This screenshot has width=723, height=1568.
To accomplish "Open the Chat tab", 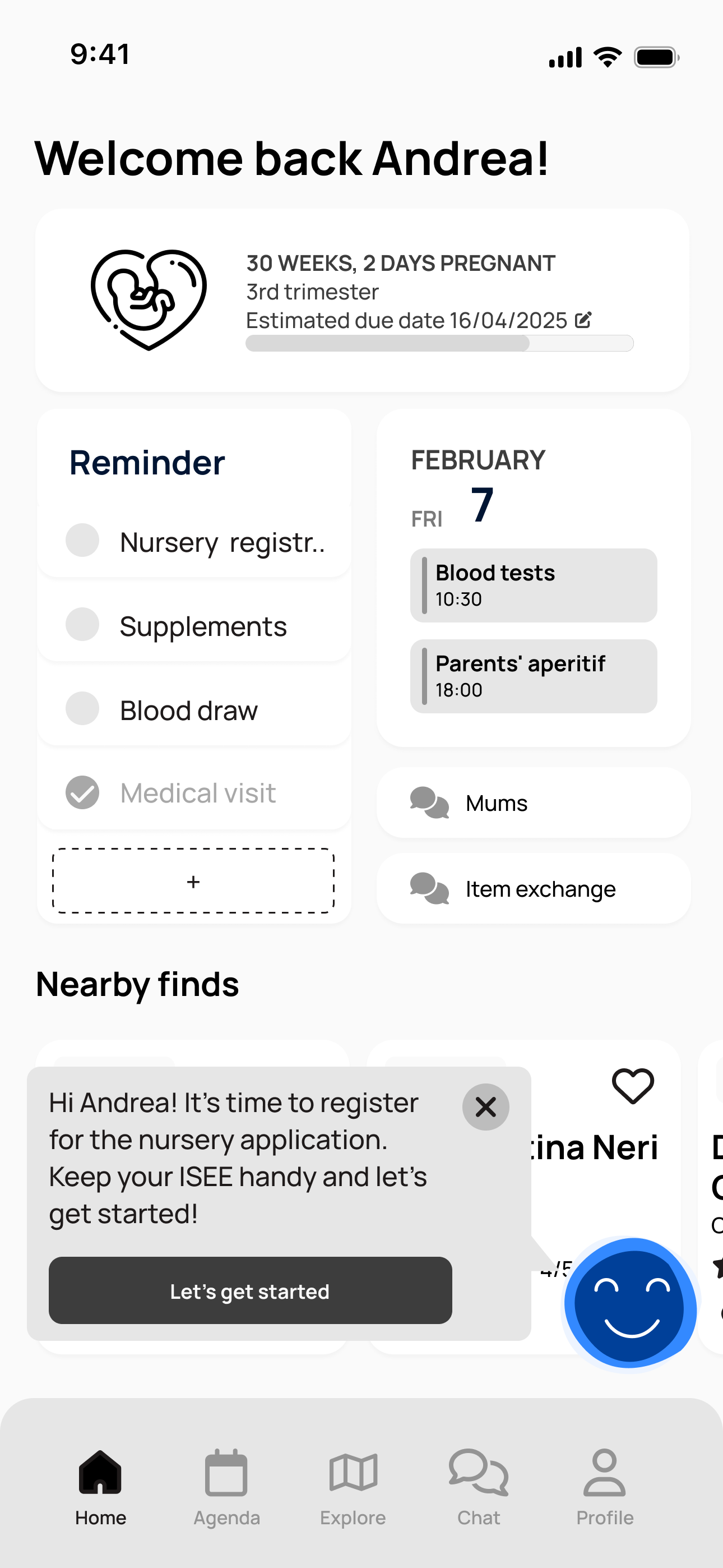I will pyautogui.click(x=479, y=1487).
